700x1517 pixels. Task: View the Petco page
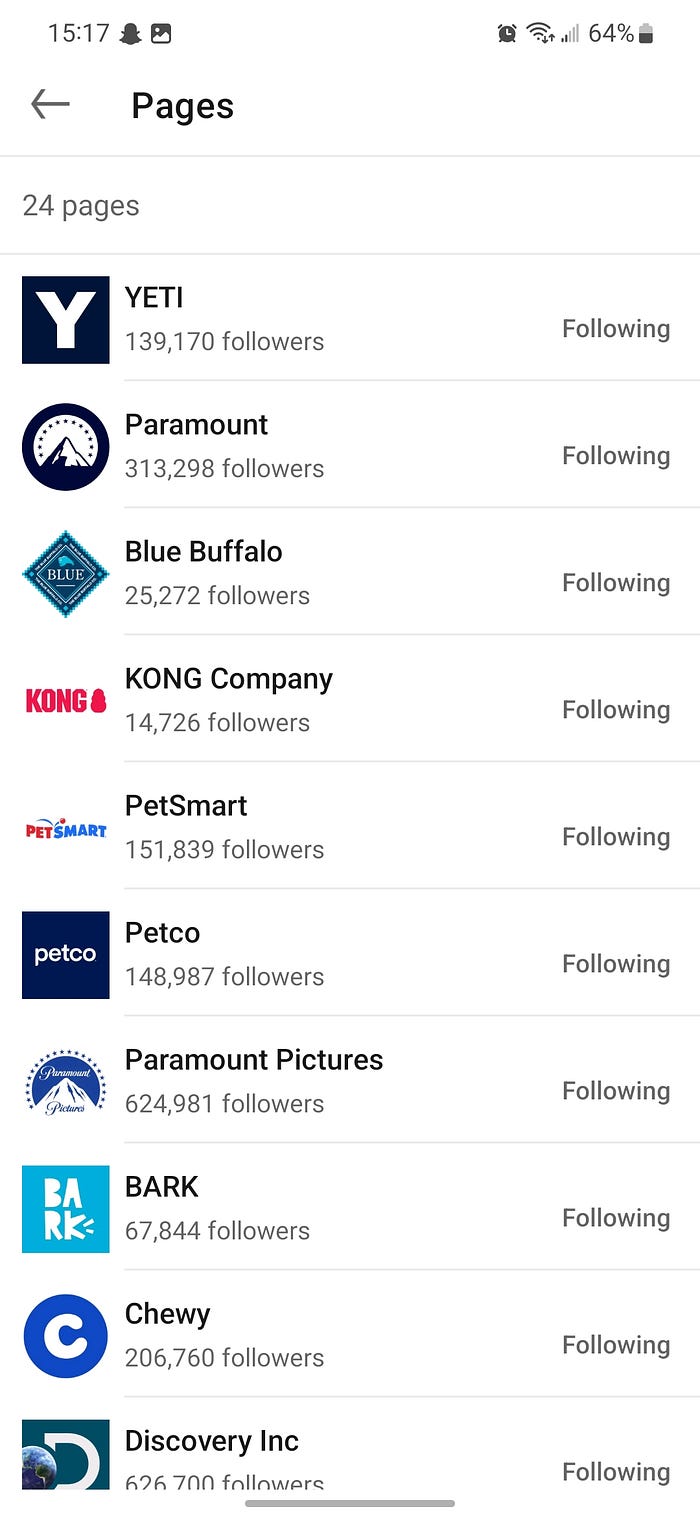click(x=162, y=933)
